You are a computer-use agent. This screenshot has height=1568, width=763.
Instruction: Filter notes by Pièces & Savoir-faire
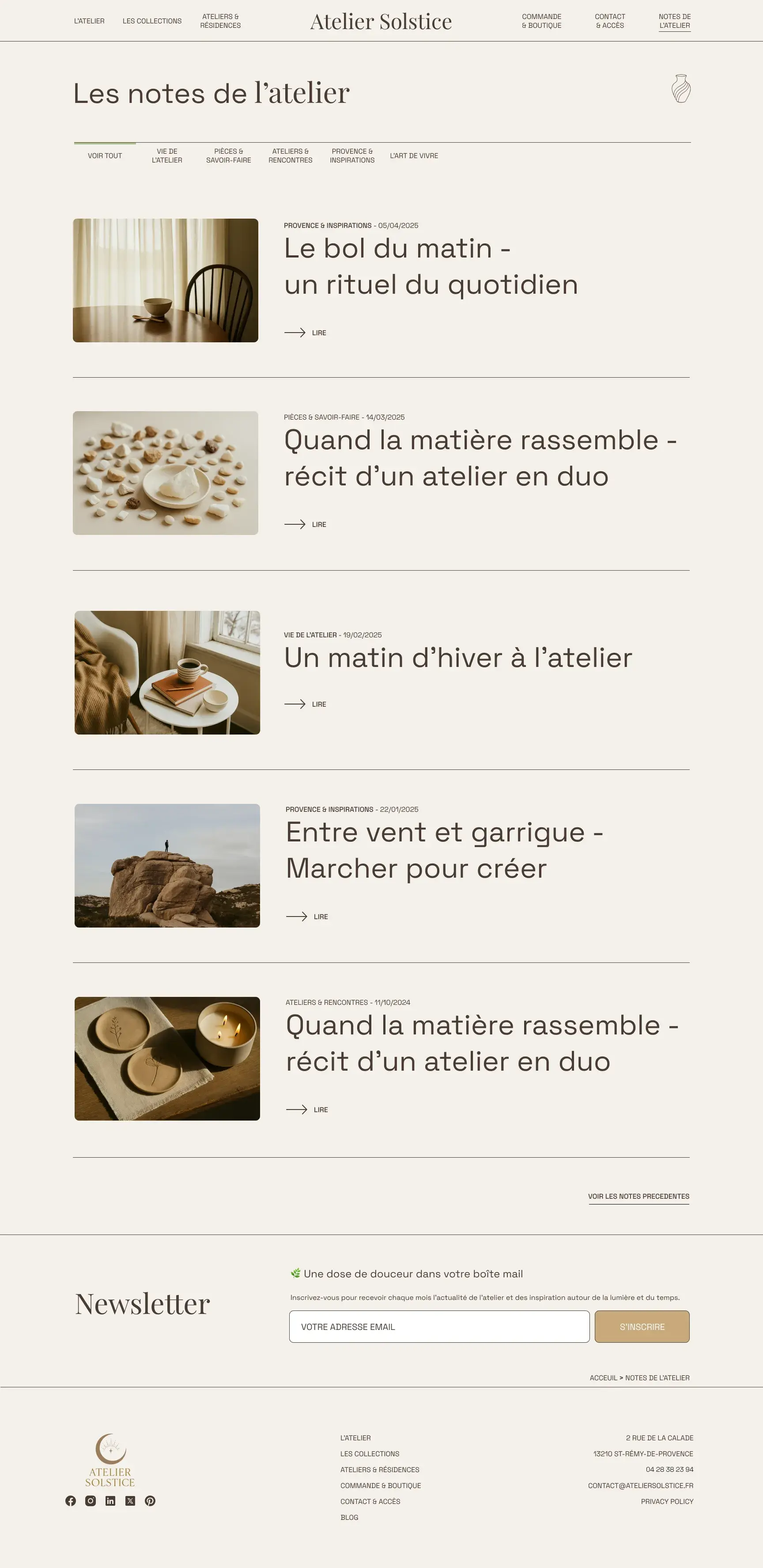(228, 156)
